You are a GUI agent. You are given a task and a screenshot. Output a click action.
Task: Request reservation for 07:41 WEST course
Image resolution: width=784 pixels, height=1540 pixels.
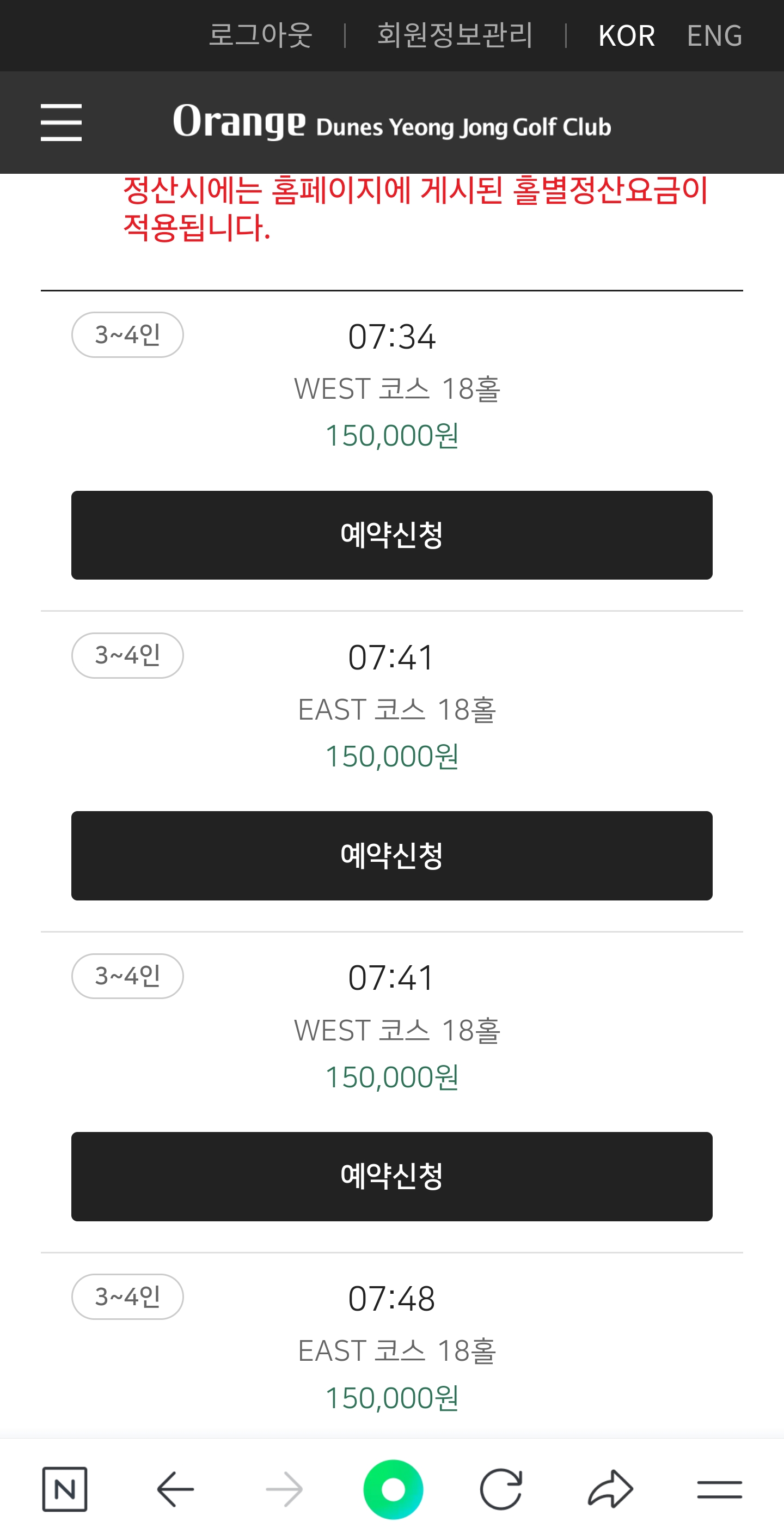pos(391,1176)
